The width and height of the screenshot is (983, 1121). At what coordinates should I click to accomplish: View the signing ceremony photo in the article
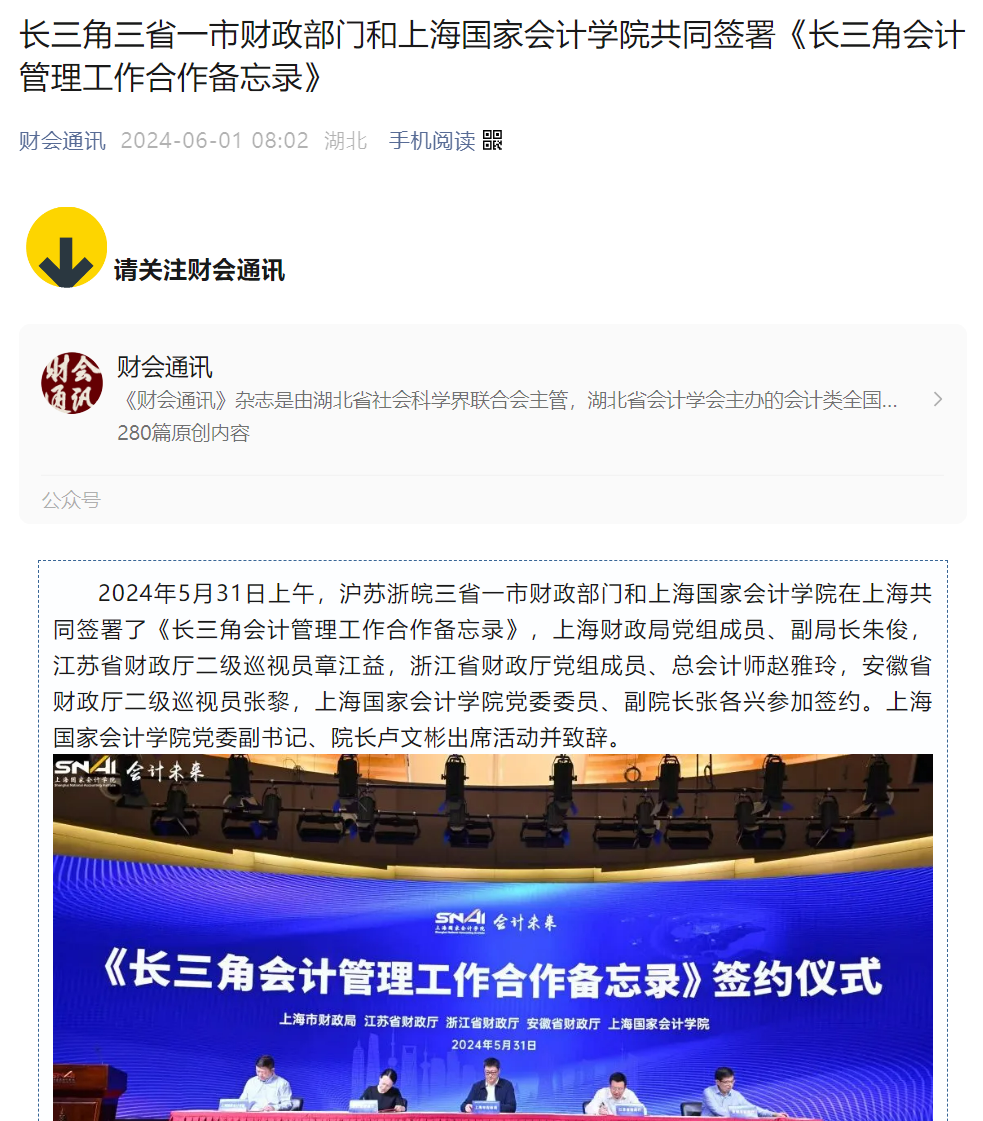[x=492, y=936]
